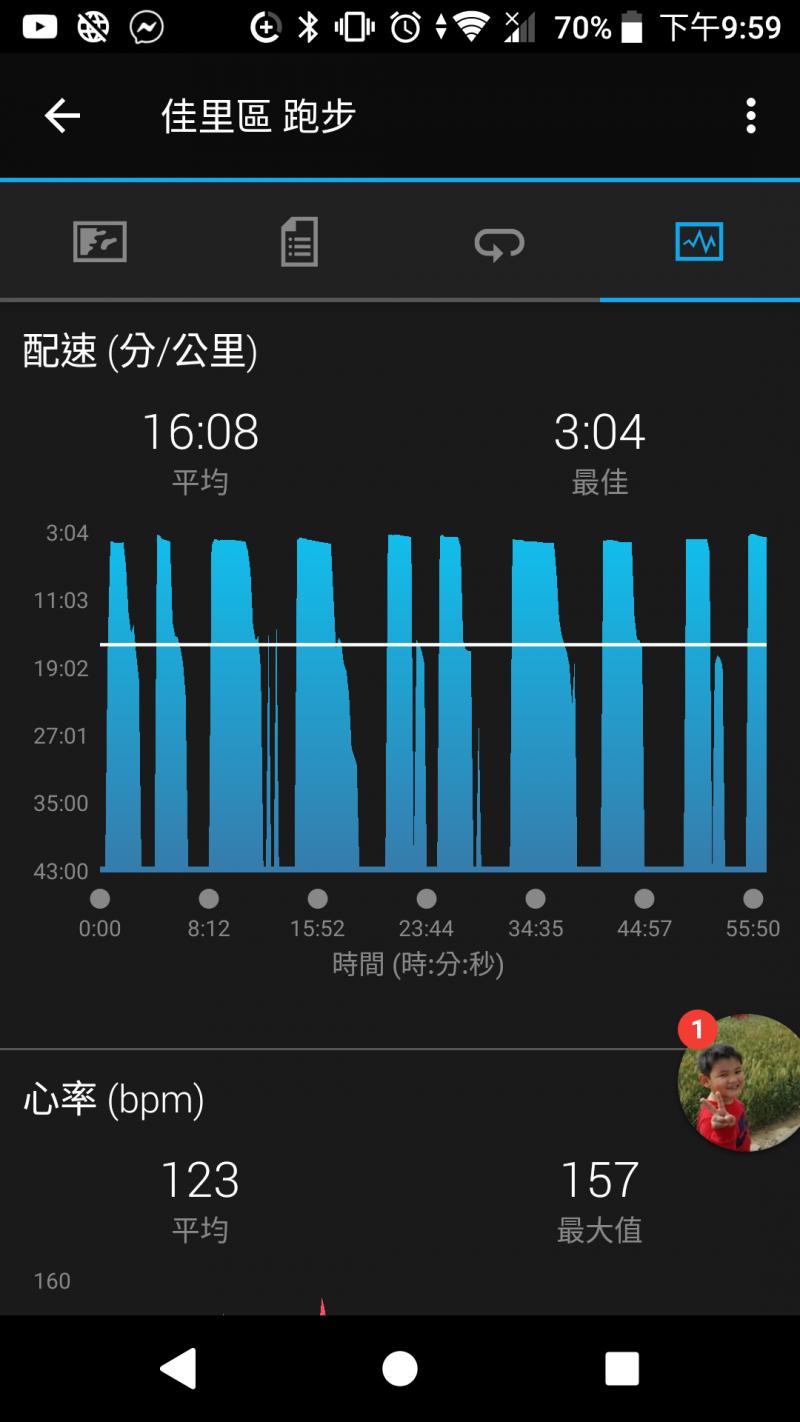The height and width of the screenshot is (1422, 800).
Task: Open the activity details stats tab
Action: (299, 242)
